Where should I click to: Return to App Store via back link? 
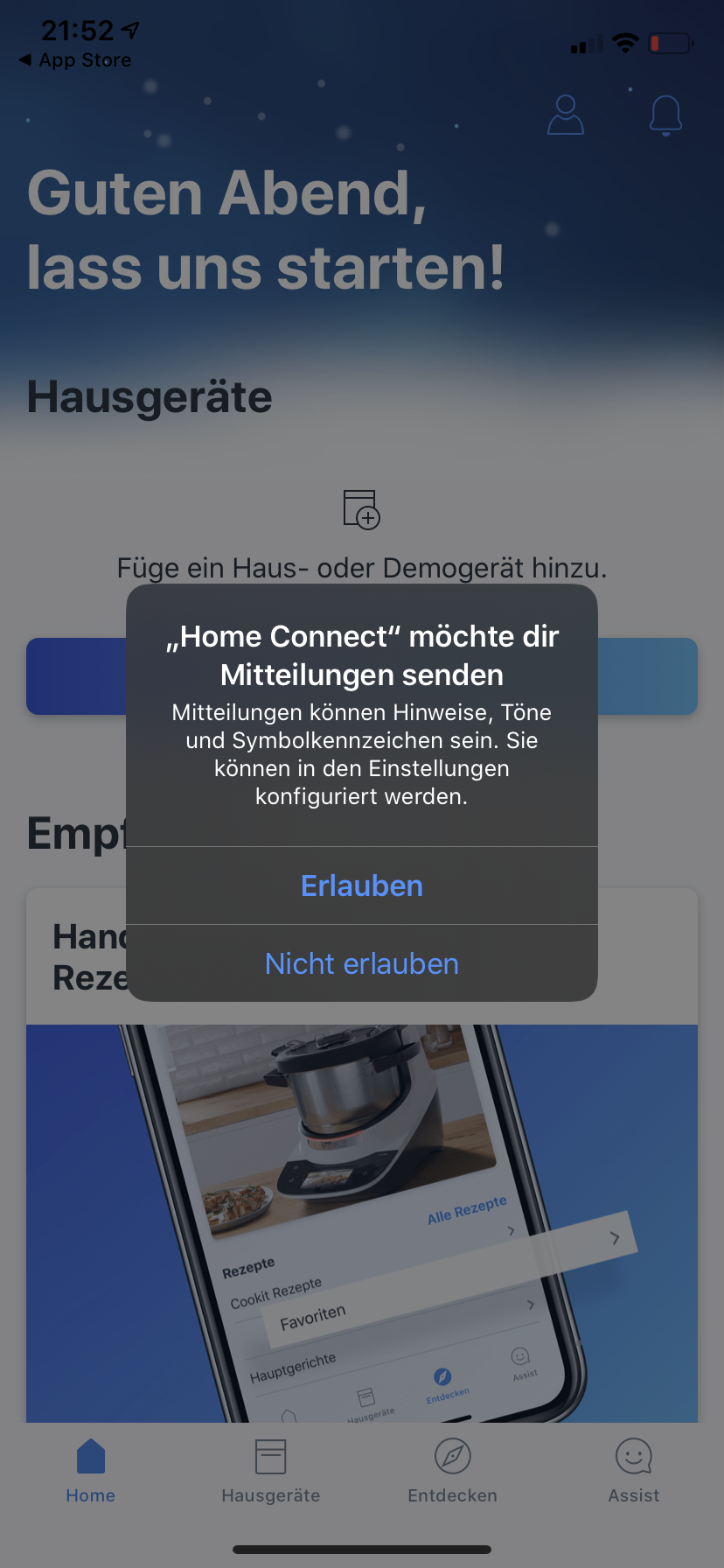tap(76, 60)
